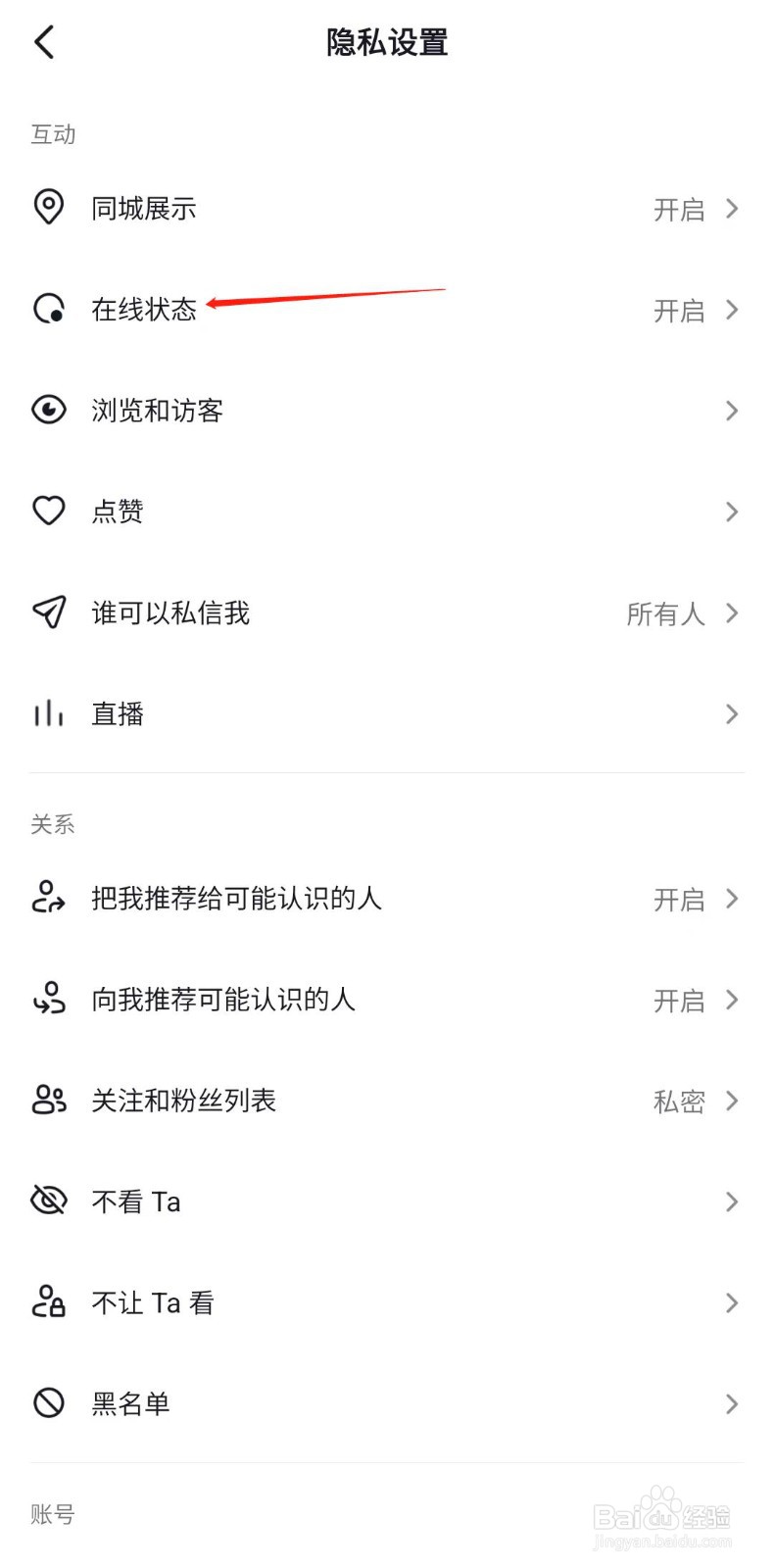
Task: Click the bar chart icon next to 直播
Action: pos(49,713)
